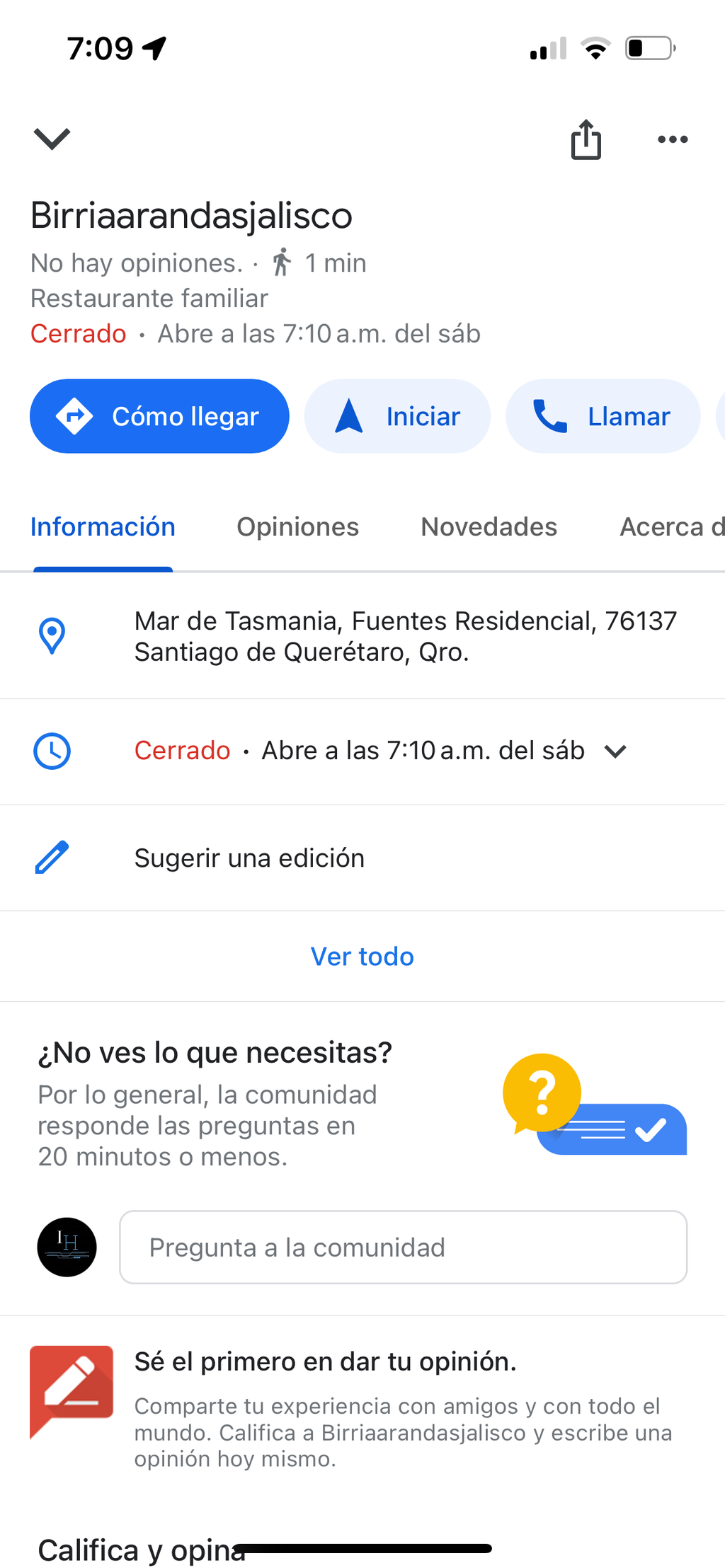Viewport: 725px width, 1568px height.
Task: Switch to the Novedades tab
Action: click(489, 527)
